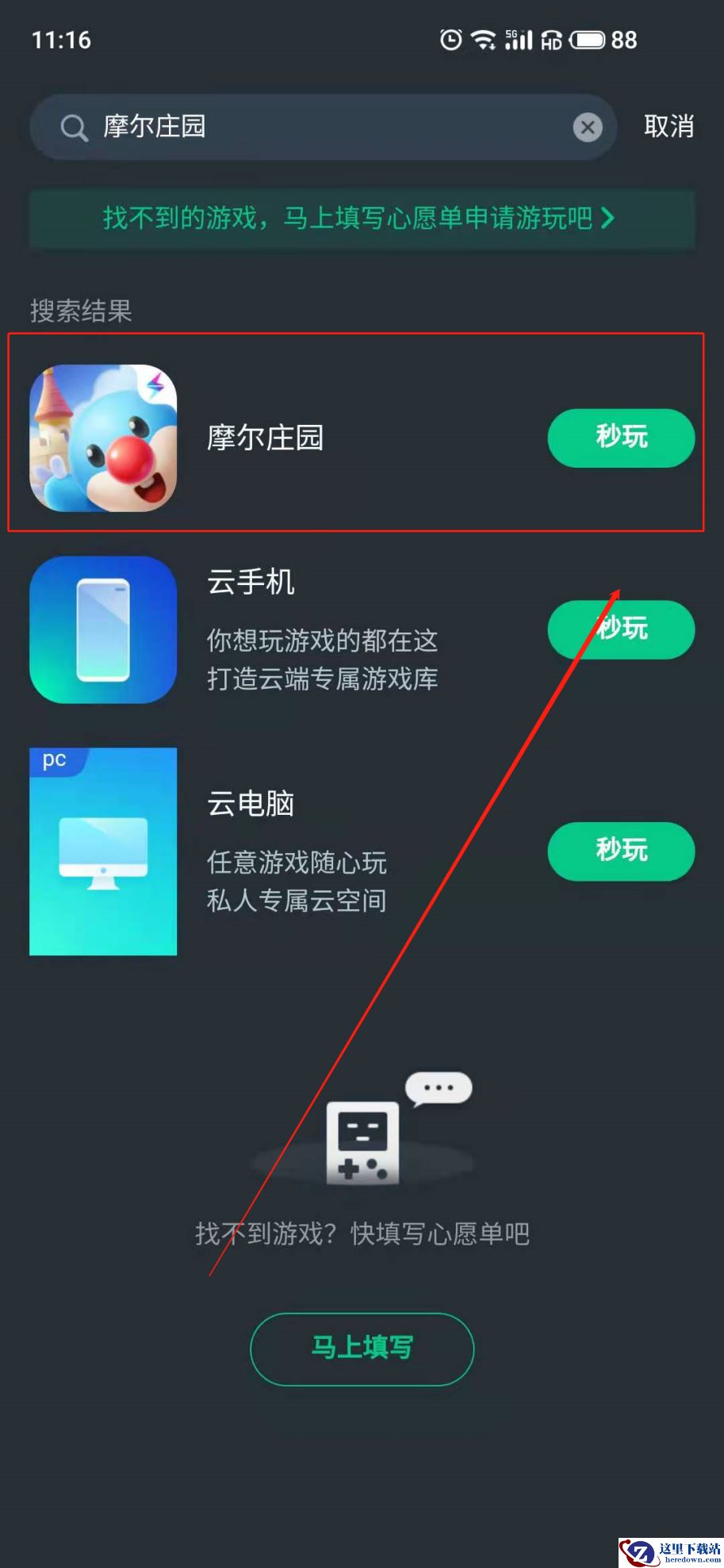Screen dimensions: 724x1568
Task: Launch 云手机 using its 秒玩 button
Action: coord(621,629)
